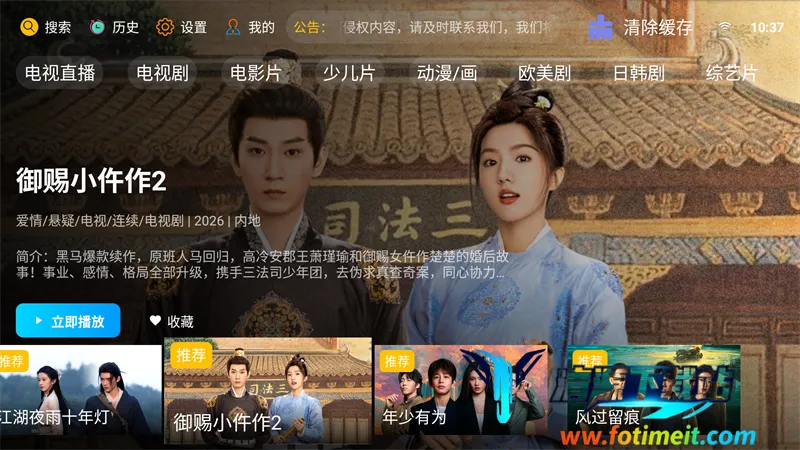This screenshot has width=800, height=450.
Task: Select the 少儿片 category
Action: 348,73
